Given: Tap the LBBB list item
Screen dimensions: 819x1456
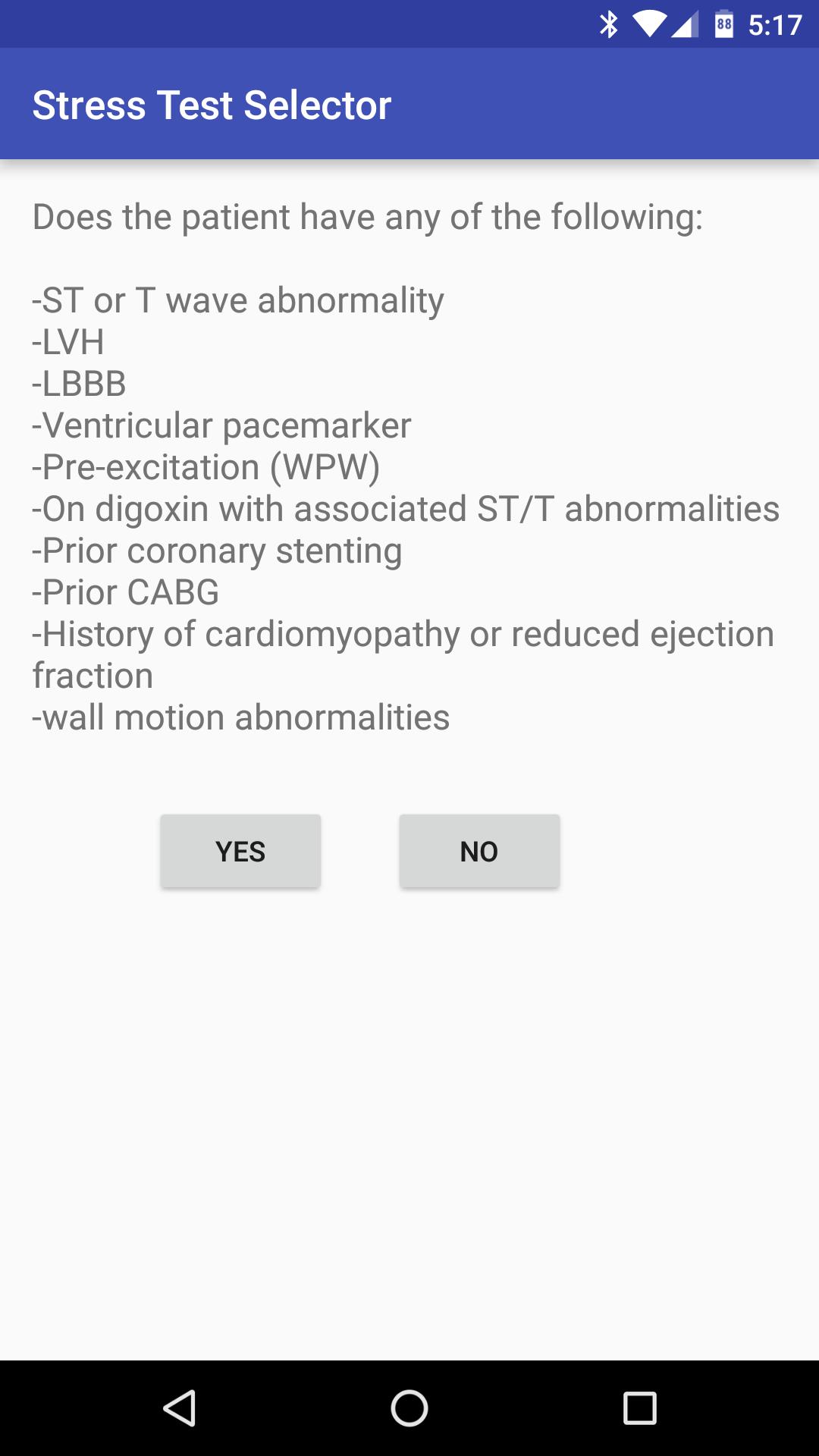Looking at the screenshot, I should point(78,383).
